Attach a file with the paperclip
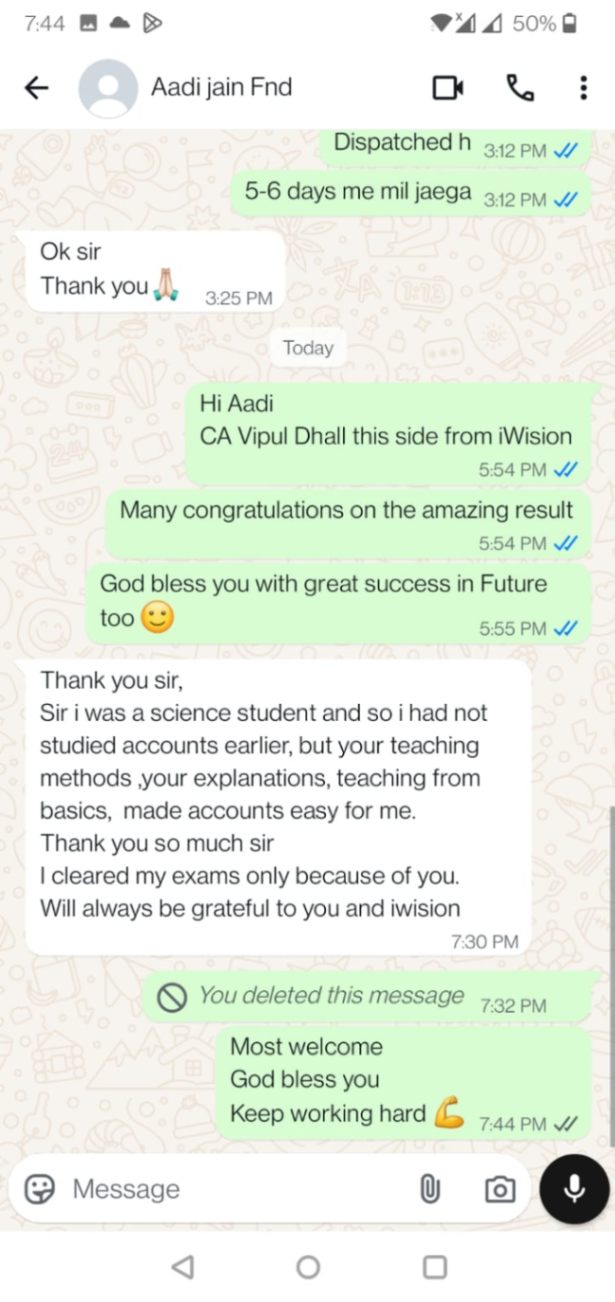 click(430, 1189)
